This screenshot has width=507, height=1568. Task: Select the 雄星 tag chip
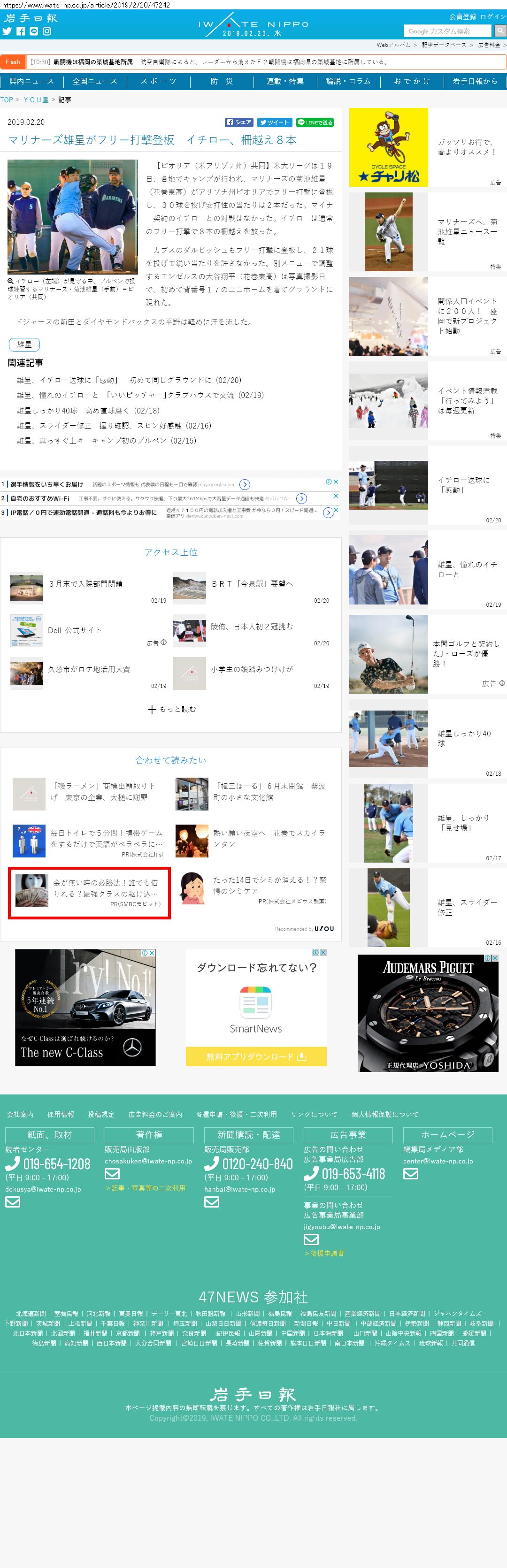tap(24, 344)
